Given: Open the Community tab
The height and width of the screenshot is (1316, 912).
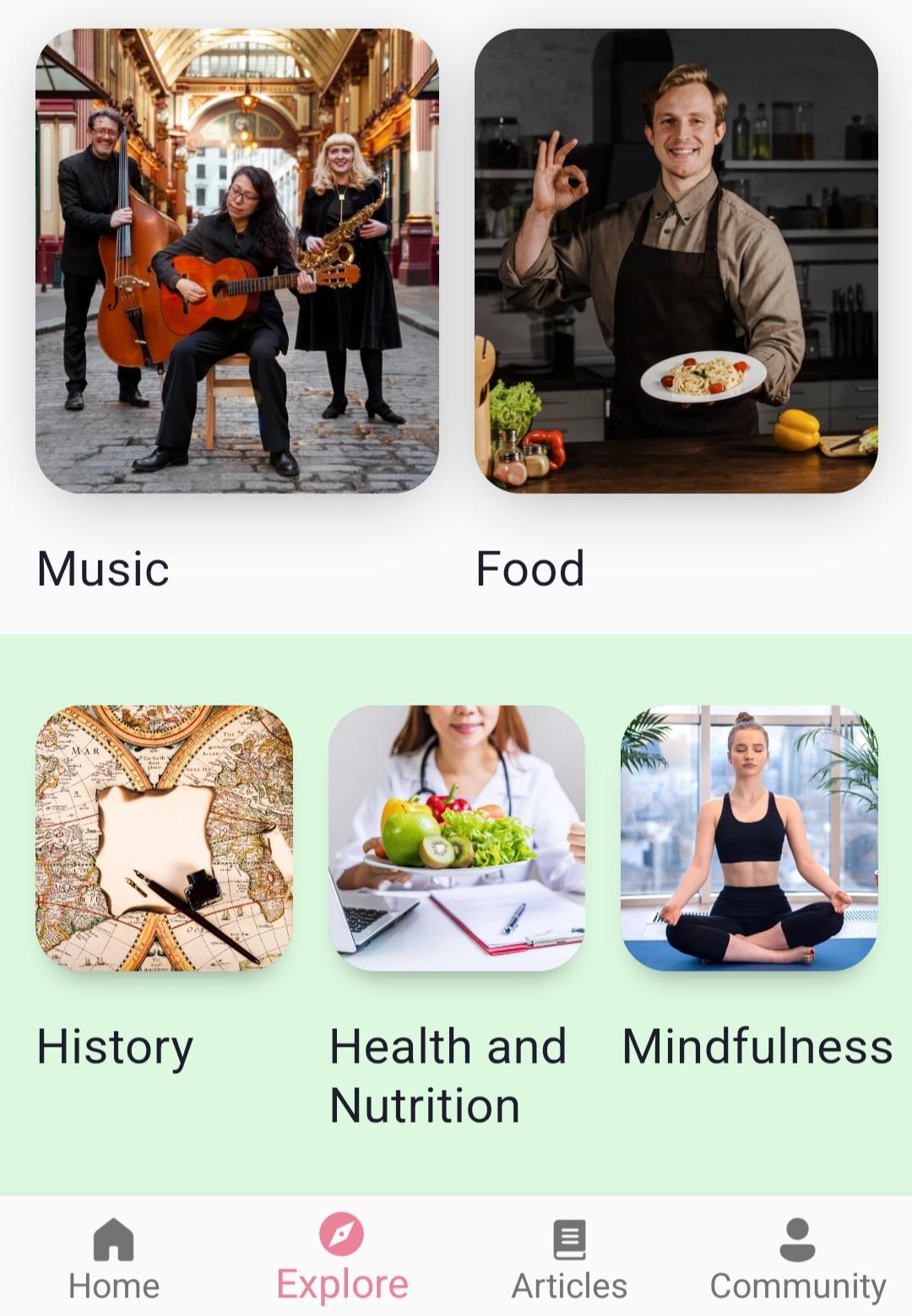Looking at the screenshot, I should 797,1258.
